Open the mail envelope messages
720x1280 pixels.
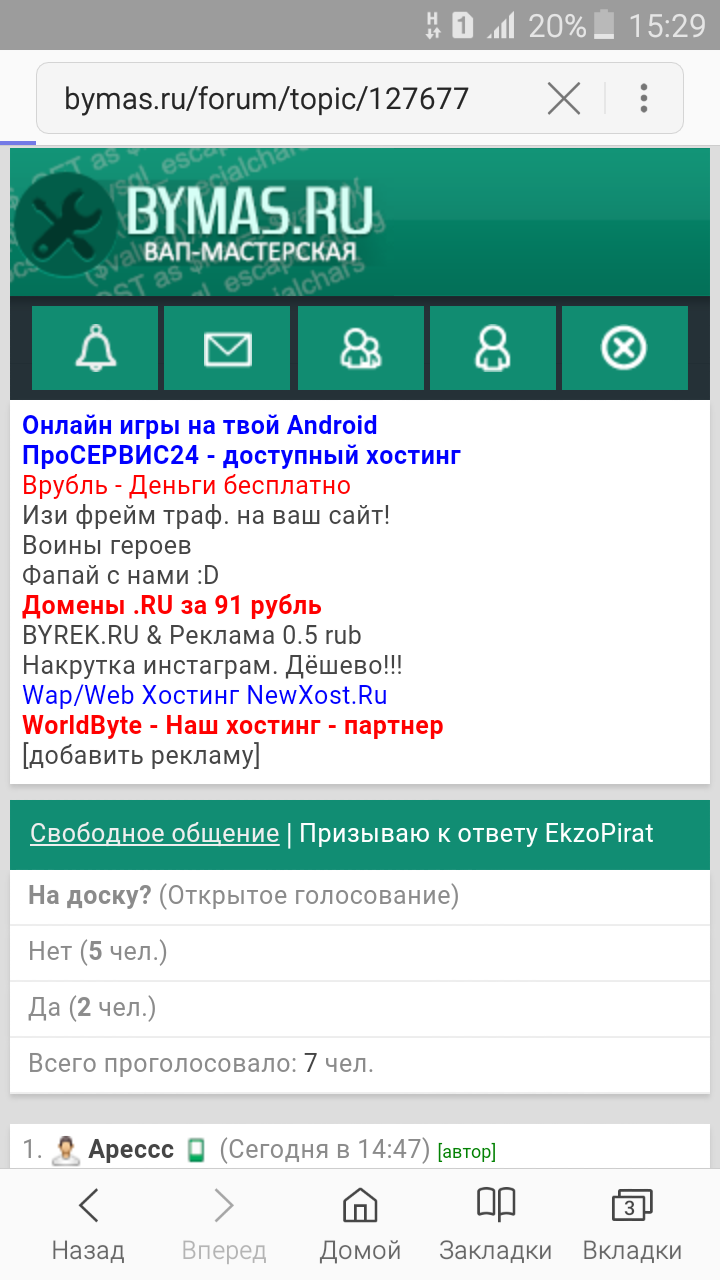[x=227, y=348]
